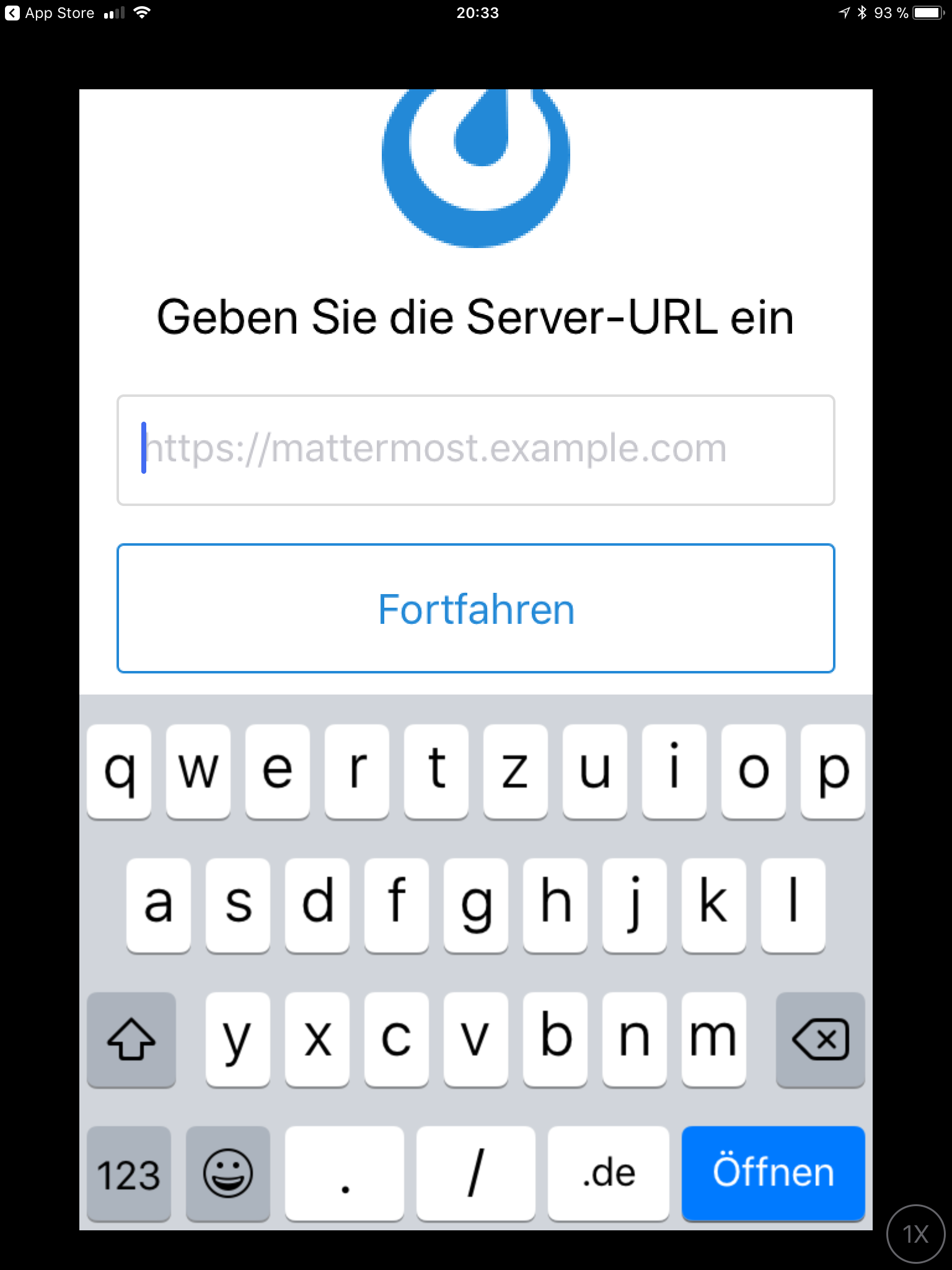The height and width of the screenshot is (1270, 952).
Task: Tap the Fortfahren button
Action: pos(475,608)
